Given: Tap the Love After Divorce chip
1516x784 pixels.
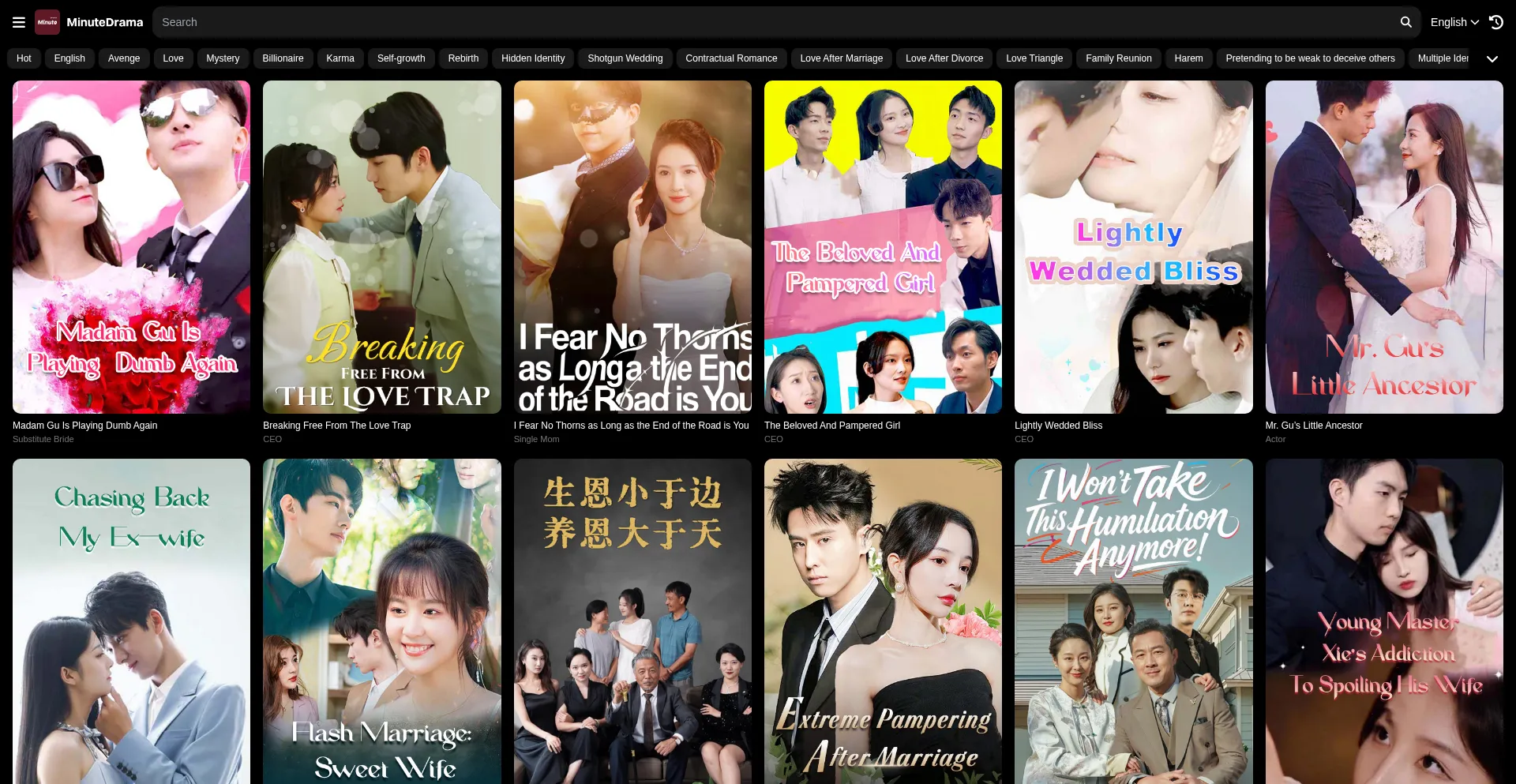Looking at the screenshot, I should pos(944,58).
